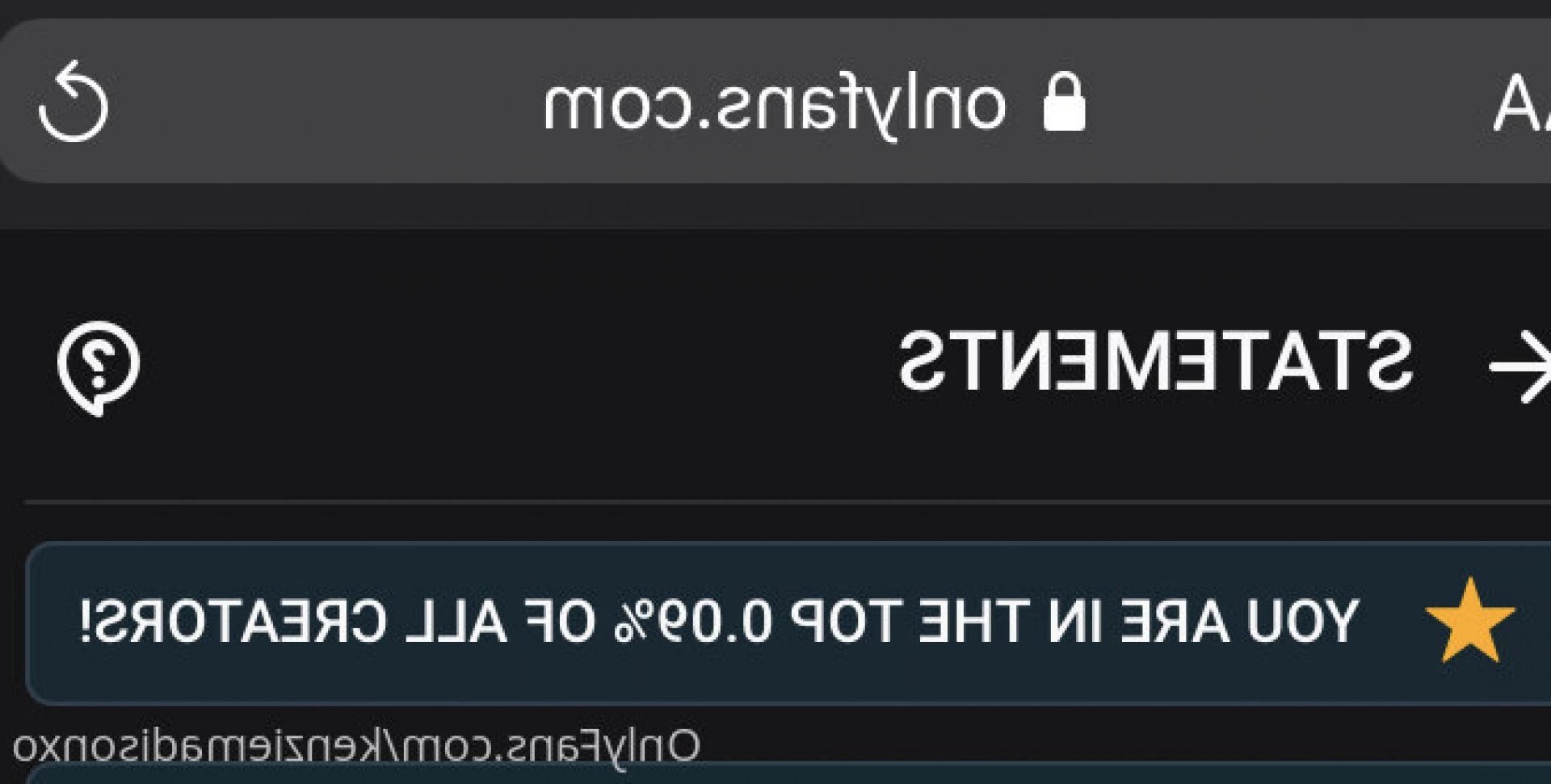Open the help question mark icon
This screenshot has width=1551, height=784.
tap(98, 367)
